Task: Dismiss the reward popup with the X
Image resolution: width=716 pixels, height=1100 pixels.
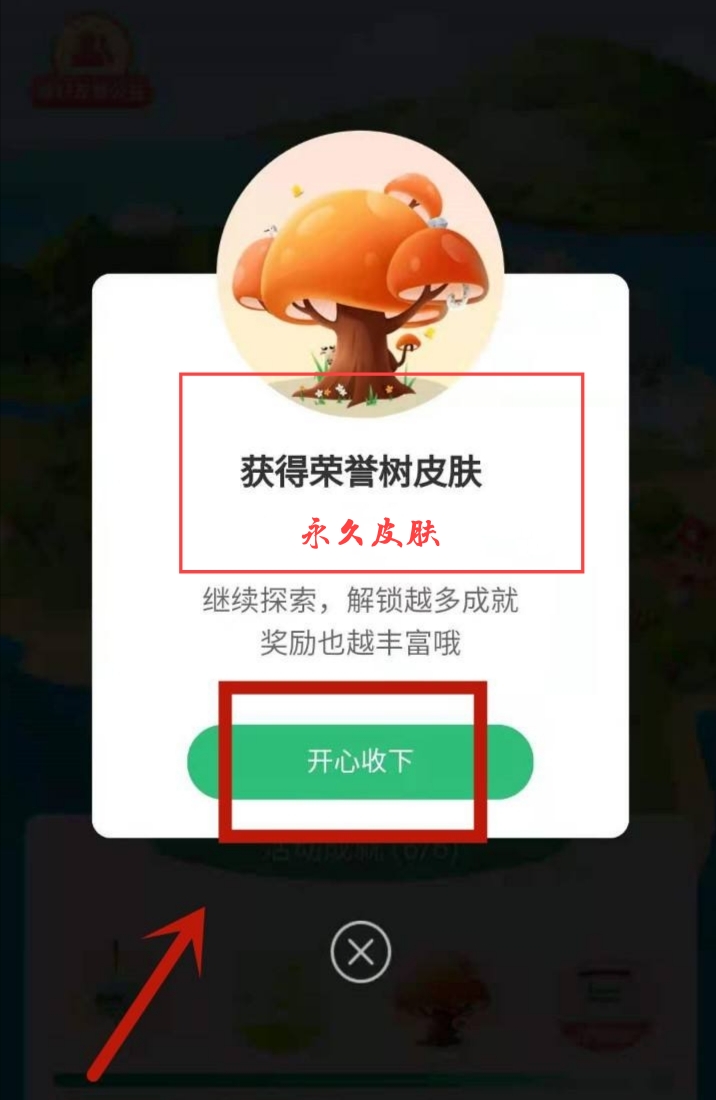Action: click(360, 952)
